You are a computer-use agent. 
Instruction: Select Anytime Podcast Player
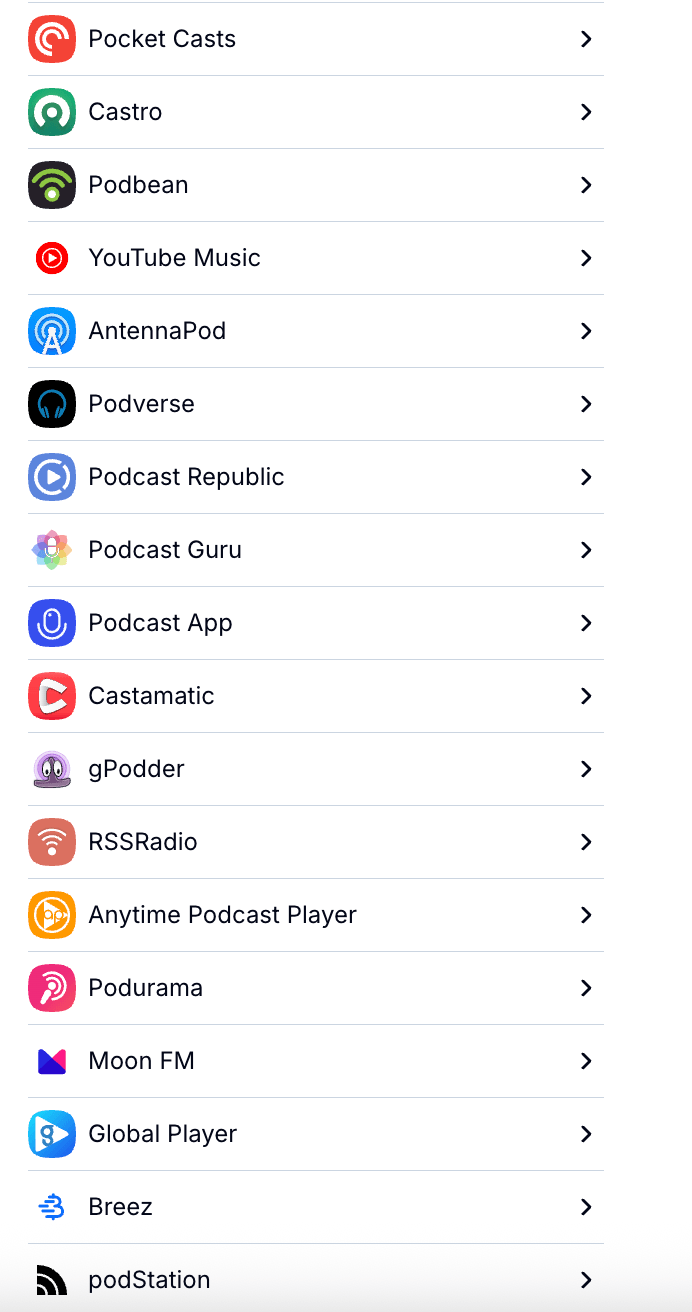pos(316,915)
